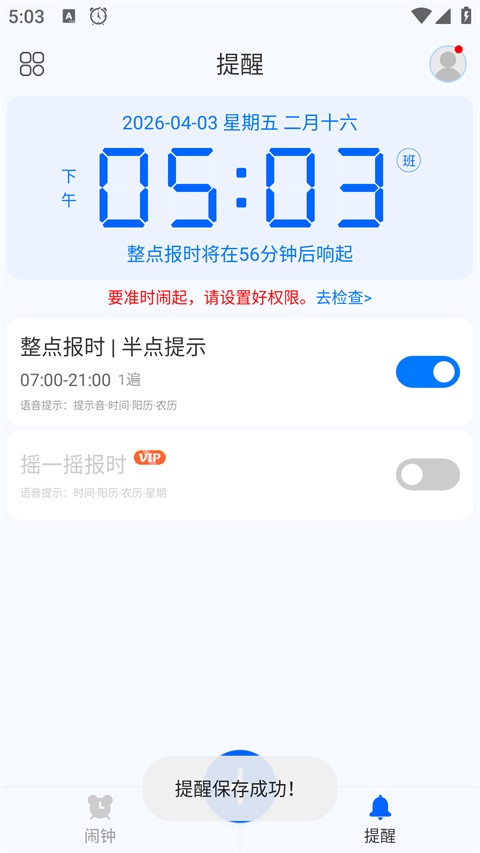The width and height of the screenshot is (480, 853).
Task: Open the profile avatar
Action: pos(448,64)
